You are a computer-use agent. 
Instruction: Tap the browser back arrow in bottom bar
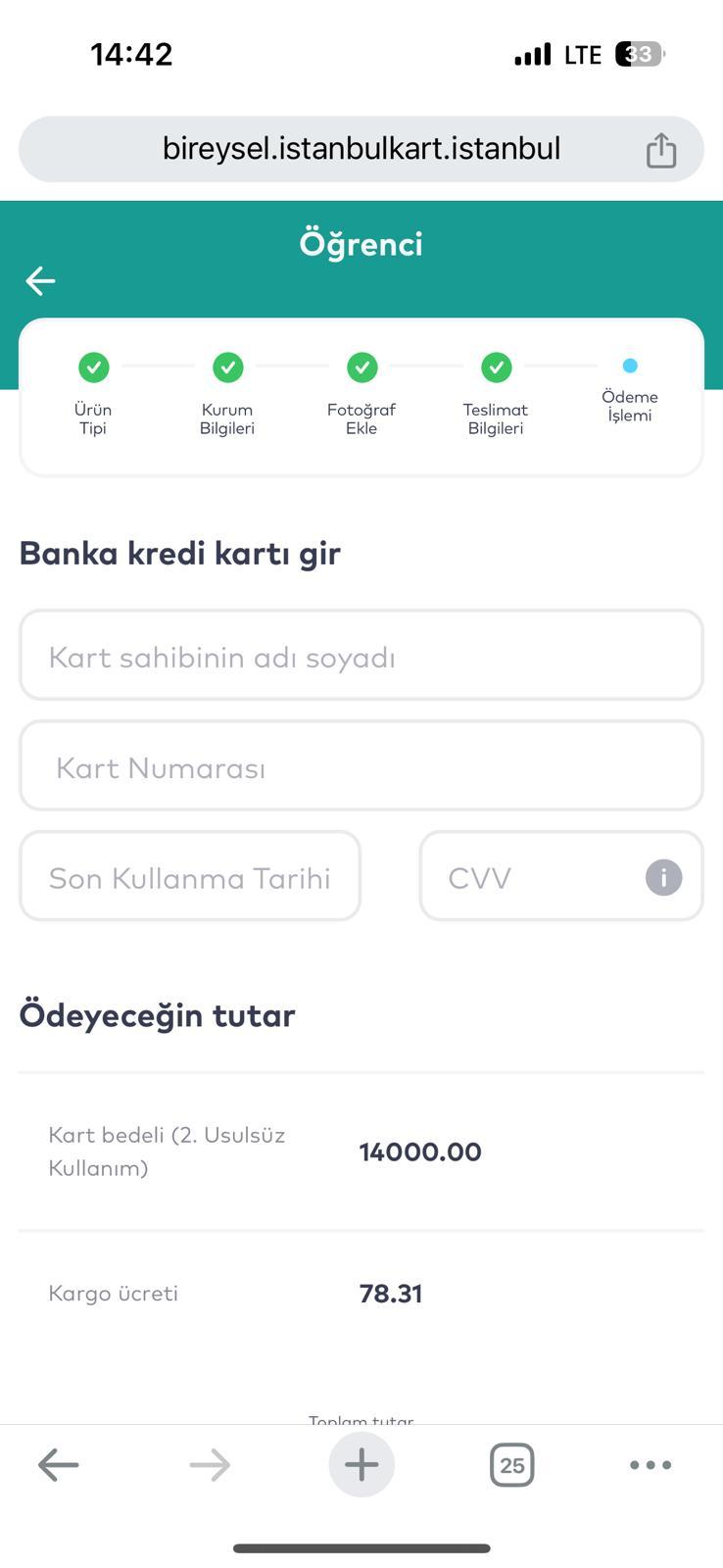(58, 1464)
